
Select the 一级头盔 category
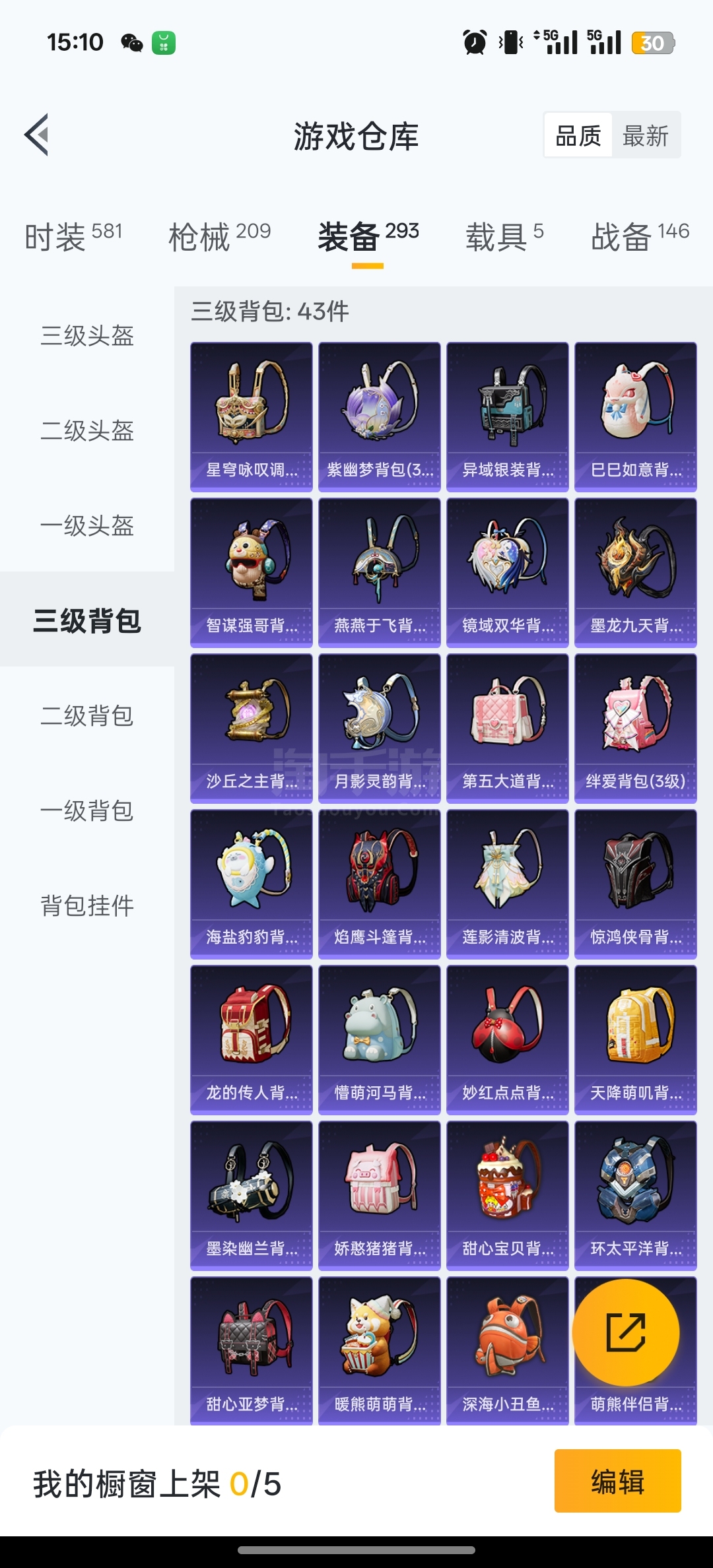point(87,526)
